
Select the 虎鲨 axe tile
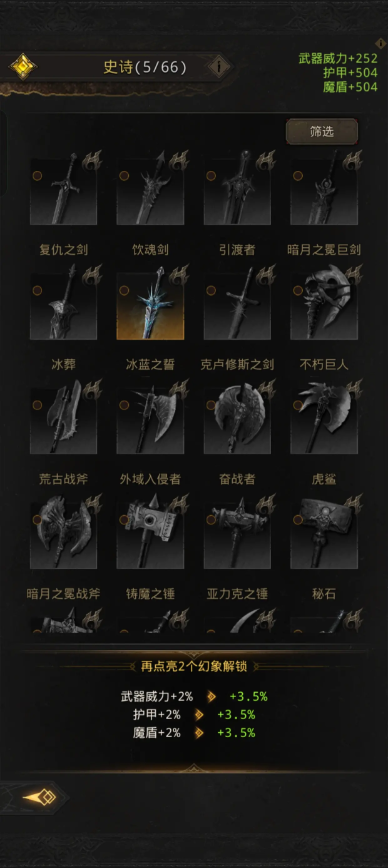point(324,418)
